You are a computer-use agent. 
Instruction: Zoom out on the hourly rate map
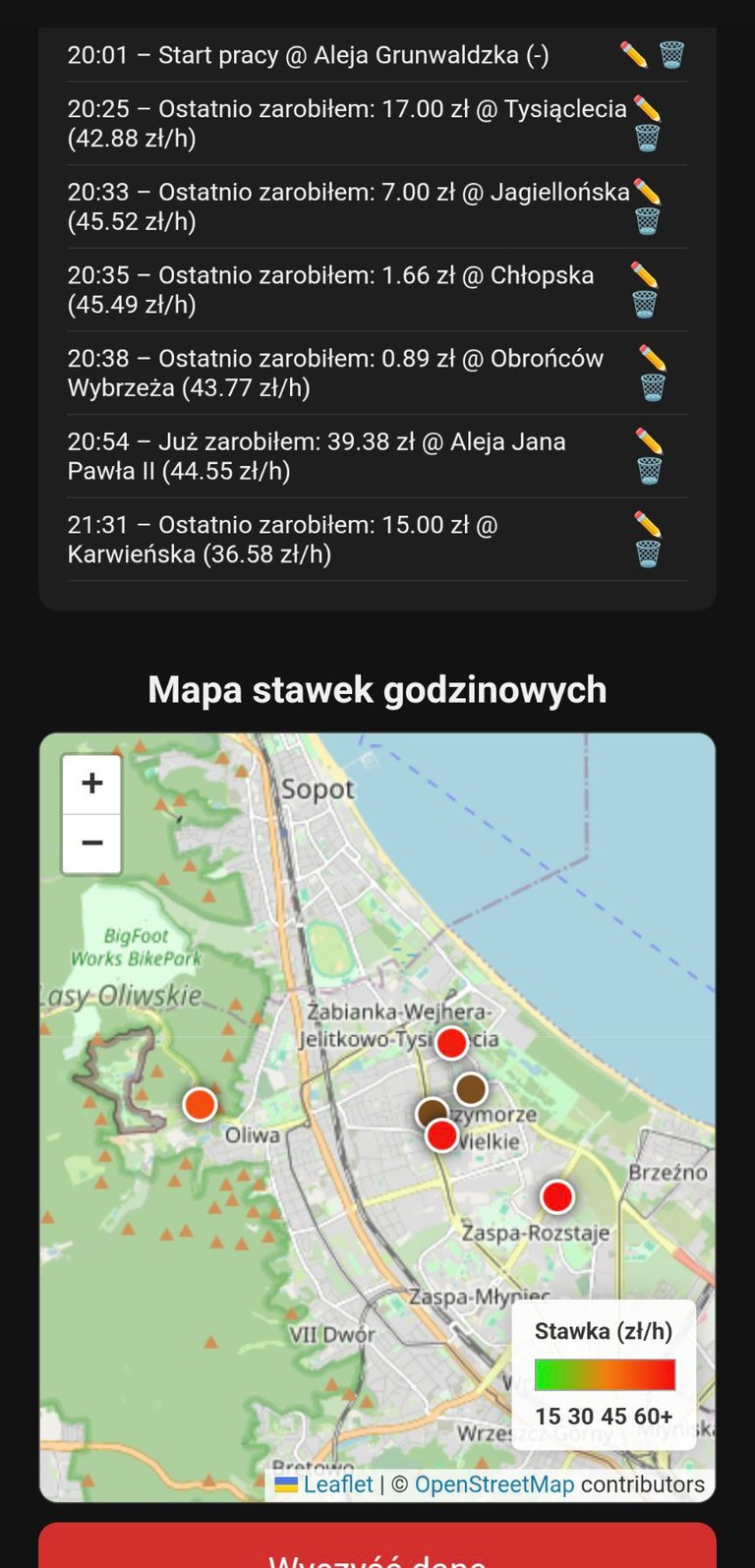(92, 843)
